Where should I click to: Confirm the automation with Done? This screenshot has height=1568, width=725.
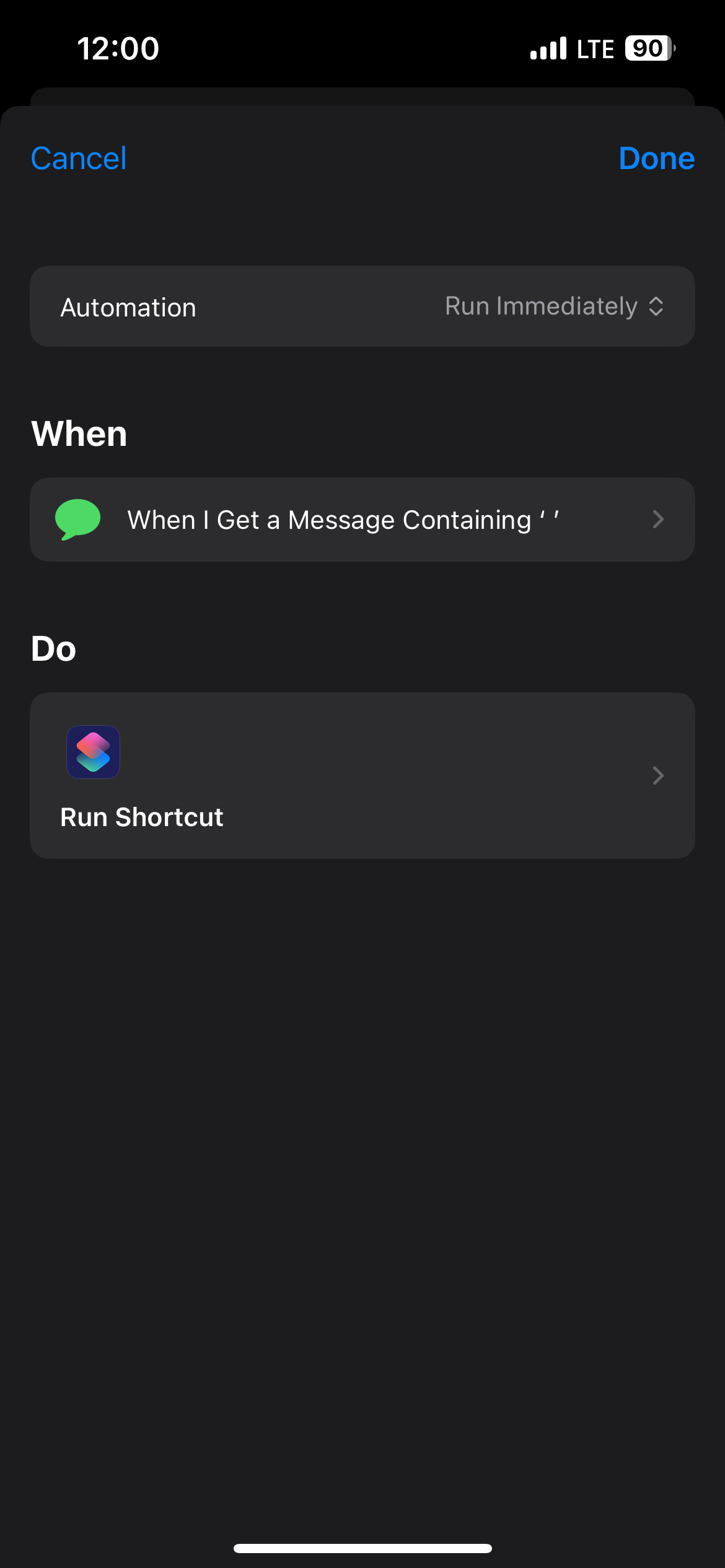[656, 159]
